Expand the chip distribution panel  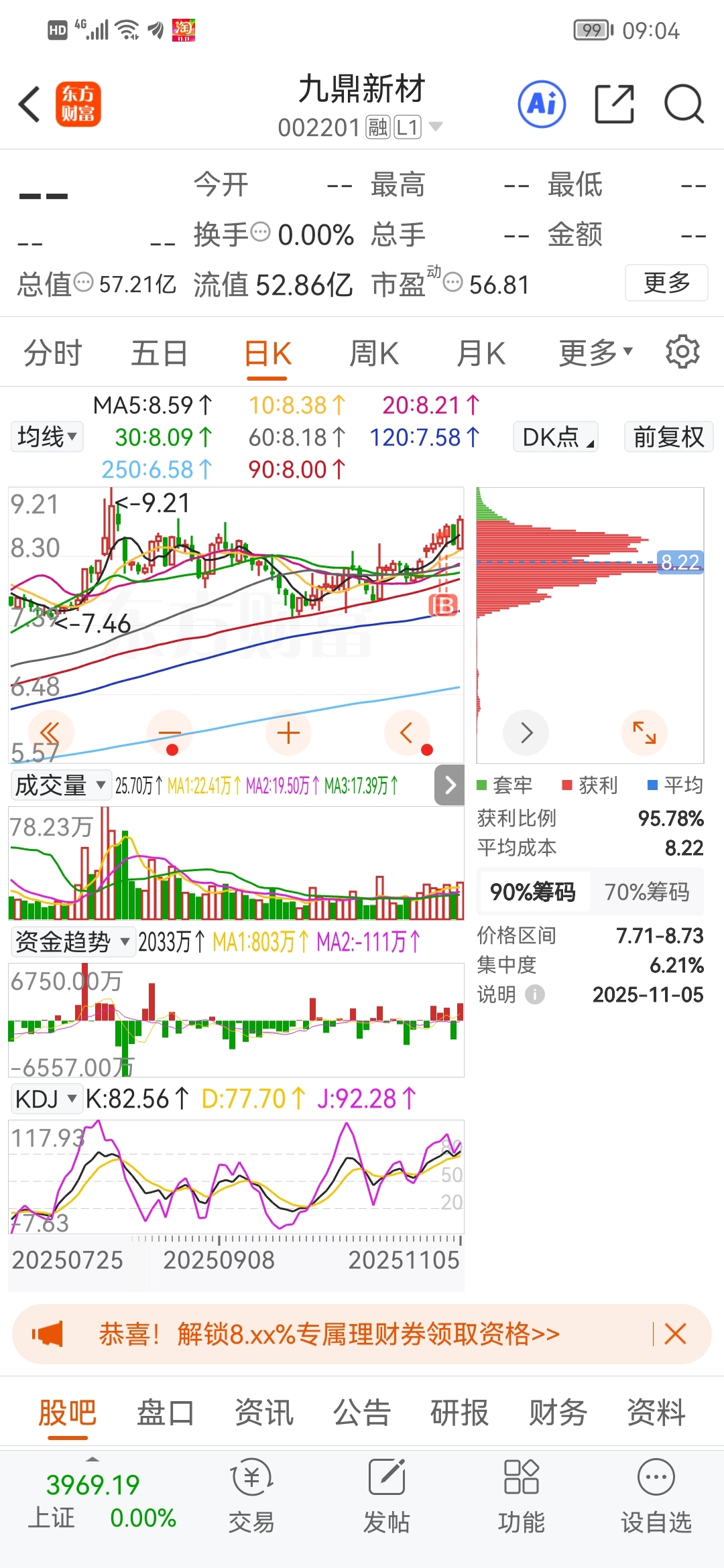[644, 732]
